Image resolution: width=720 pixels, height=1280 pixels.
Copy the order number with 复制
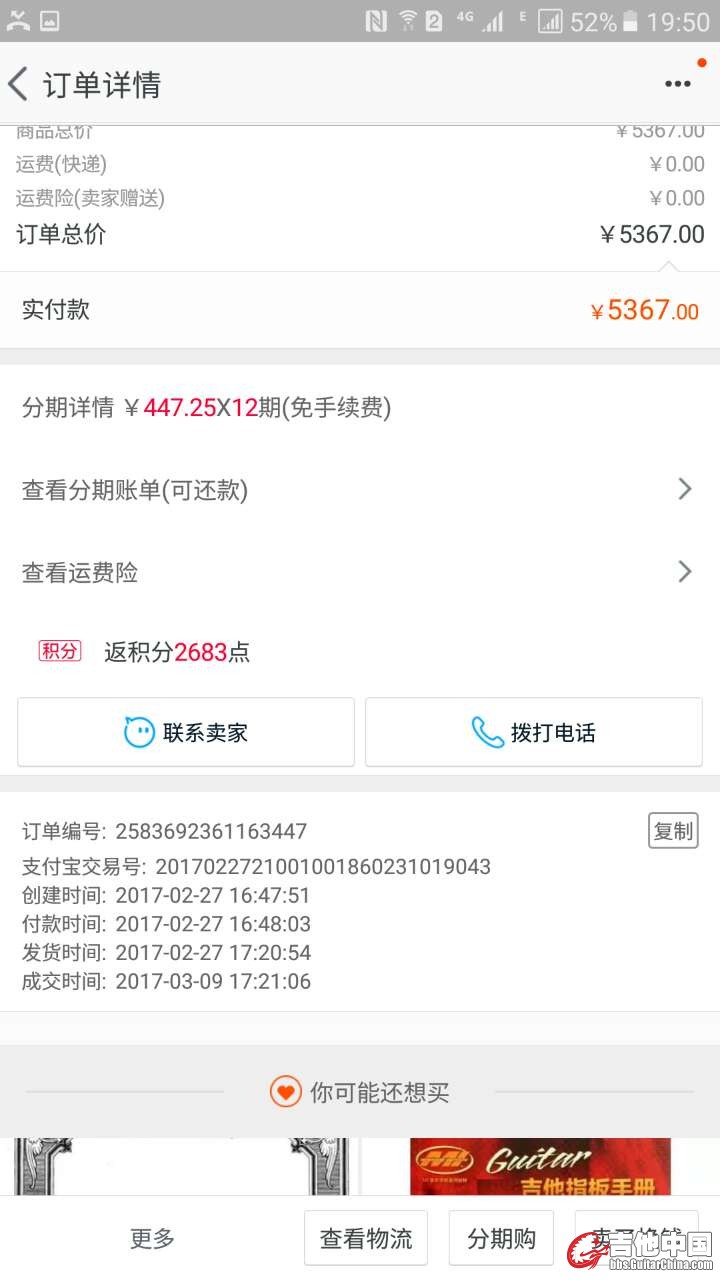click(x=673, y=831)
